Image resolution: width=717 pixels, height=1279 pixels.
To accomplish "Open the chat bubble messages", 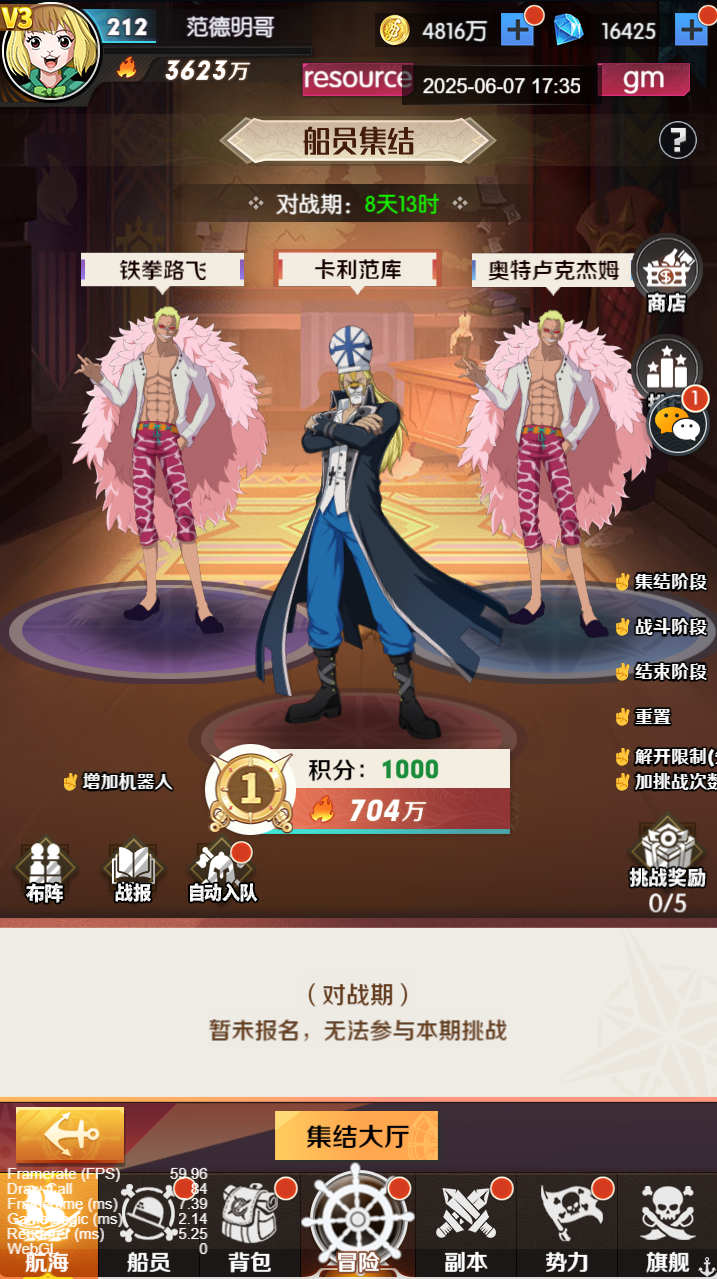I will (679, 425).
